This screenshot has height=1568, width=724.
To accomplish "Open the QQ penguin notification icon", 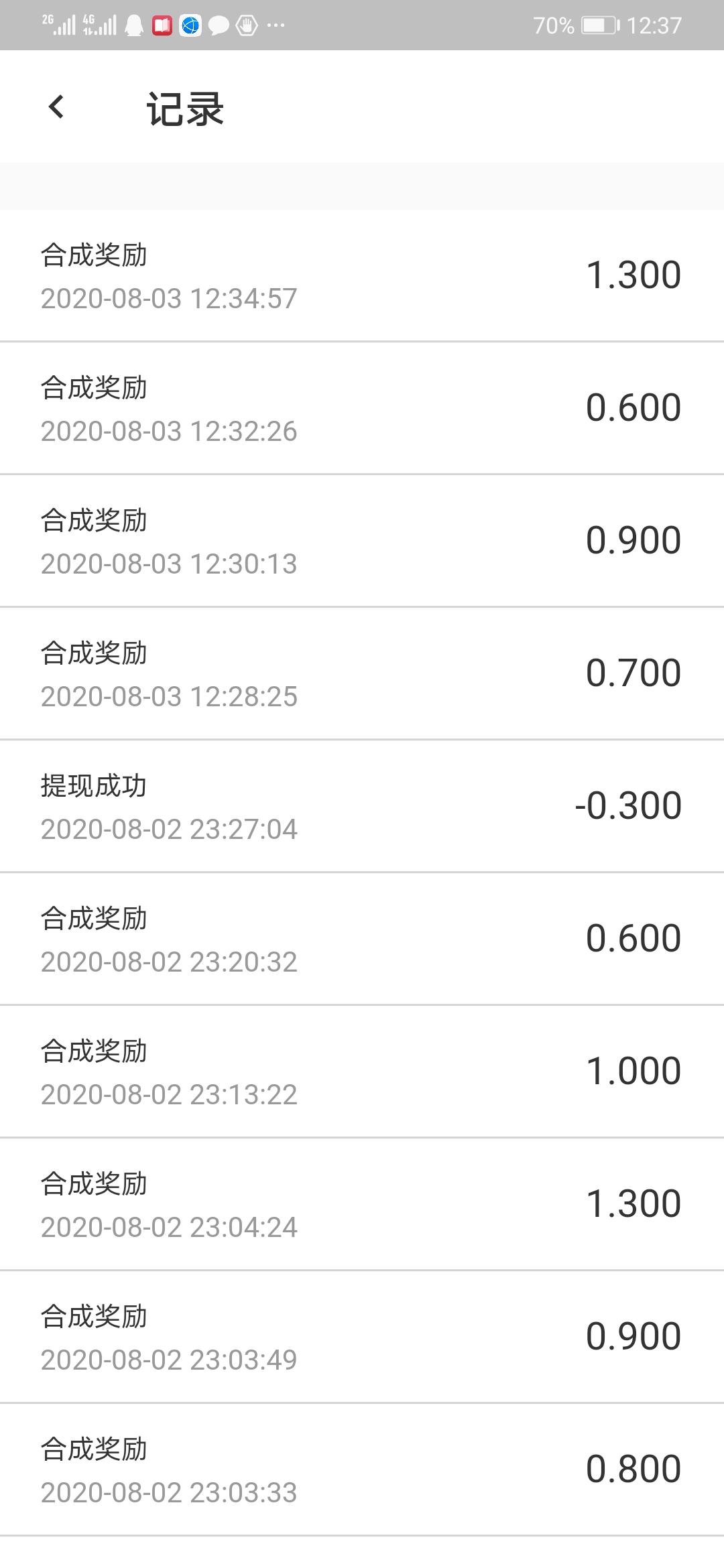I will click(134, 24).
